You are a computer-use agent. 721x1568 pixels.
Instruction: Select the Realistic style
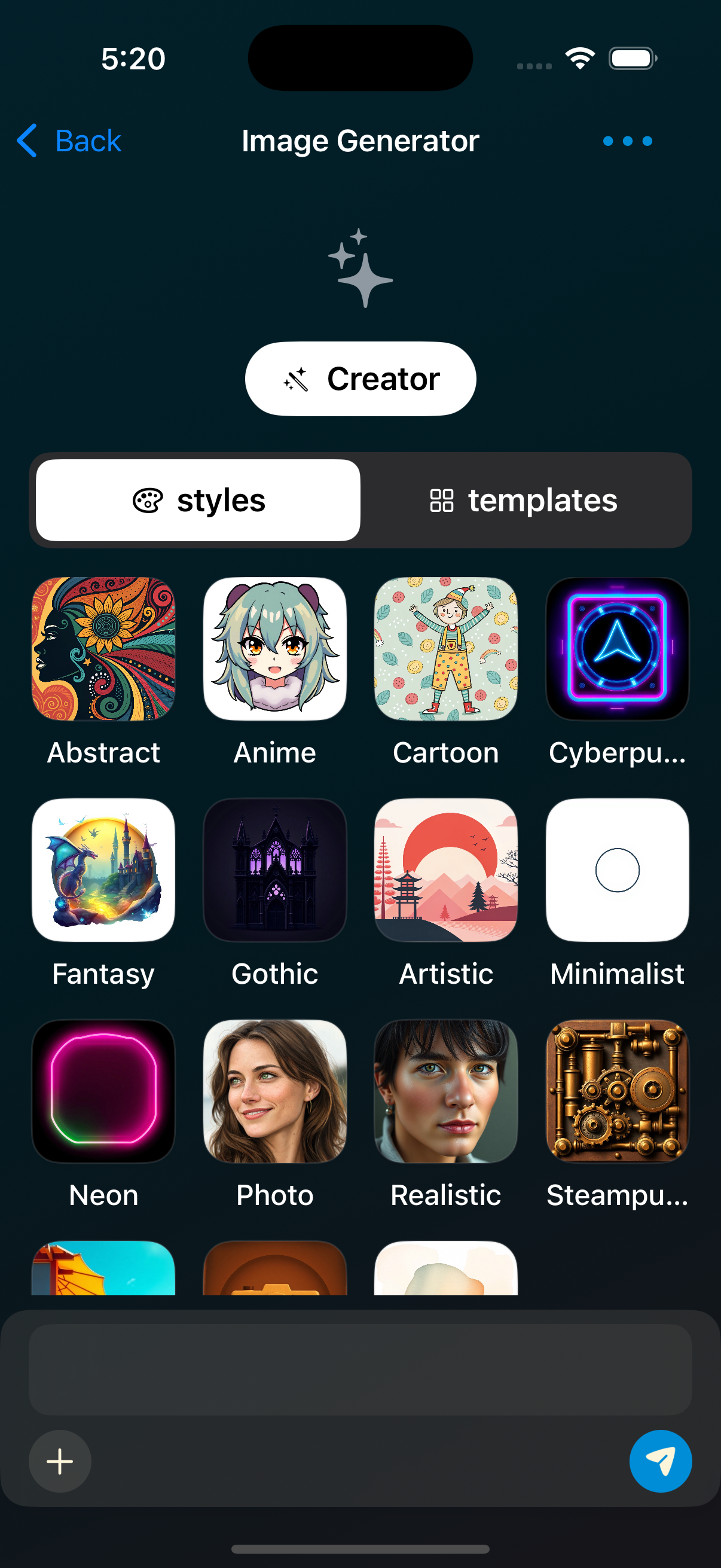pos(446,1092)
